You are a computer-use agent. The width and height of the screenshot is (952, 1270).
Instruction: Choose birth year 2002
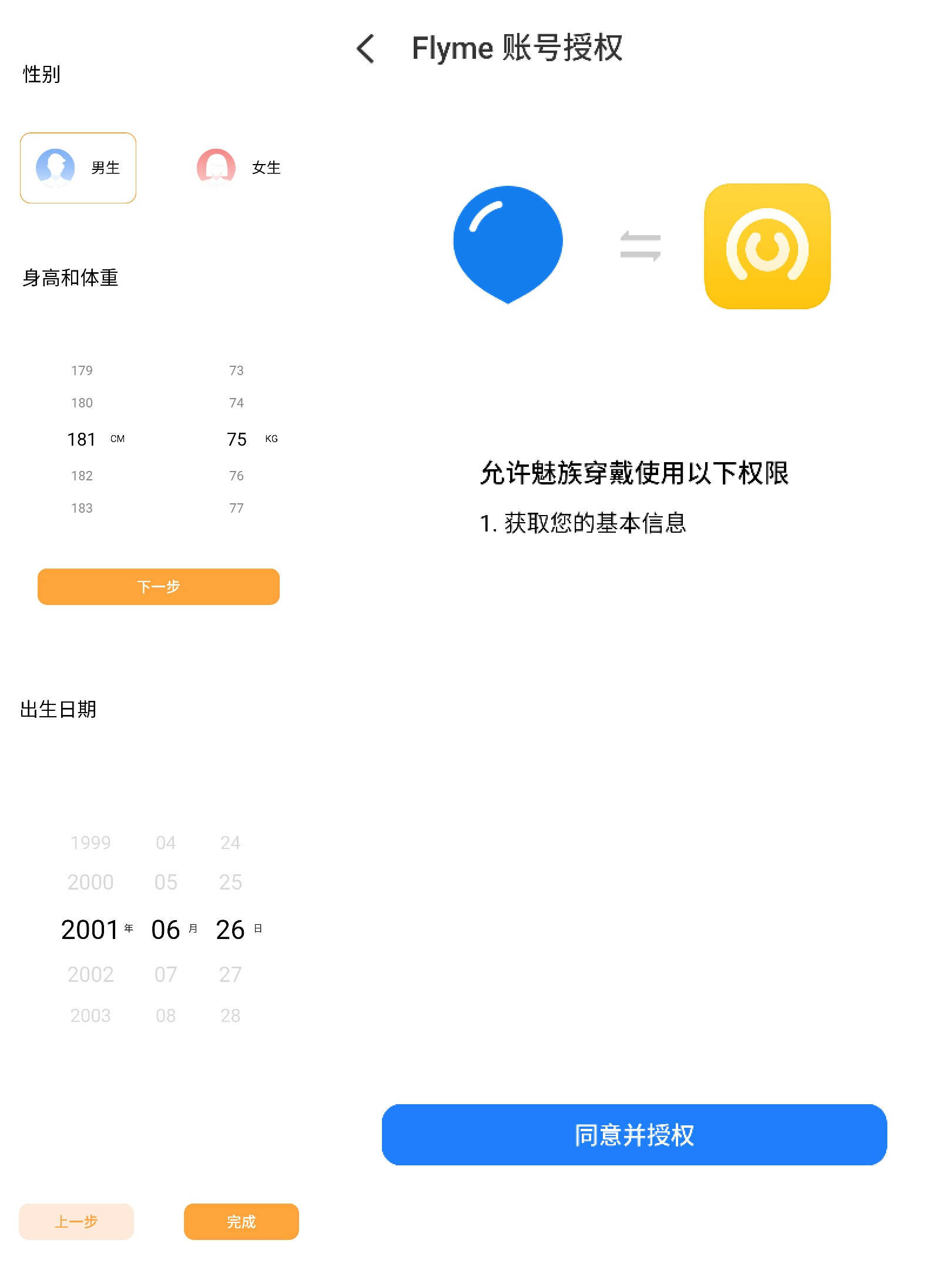[x=90, y=974]
